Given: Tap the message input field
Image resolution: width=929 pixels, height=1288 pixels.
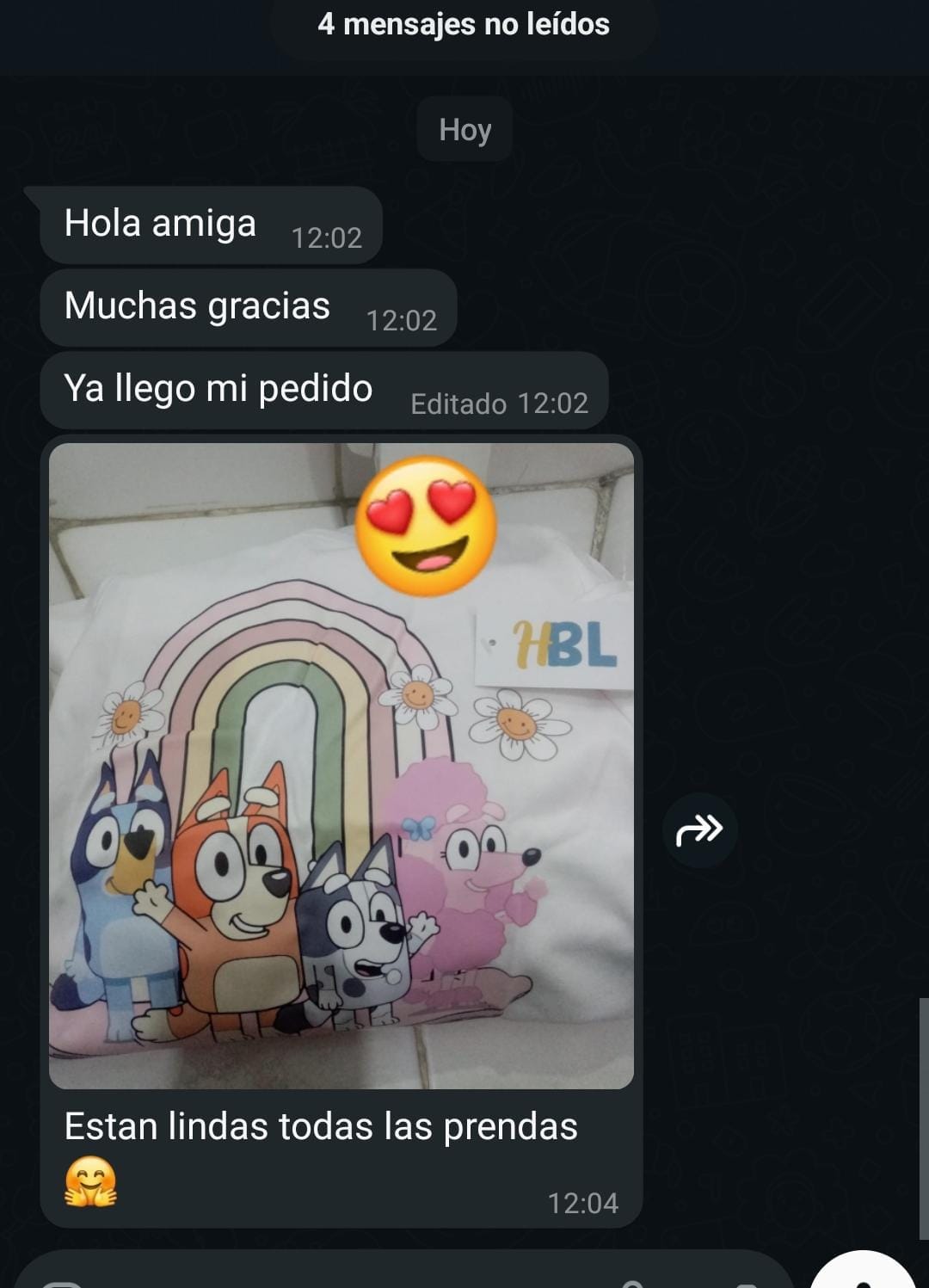Looking at the screenshot, I should tap(344, 1275).
